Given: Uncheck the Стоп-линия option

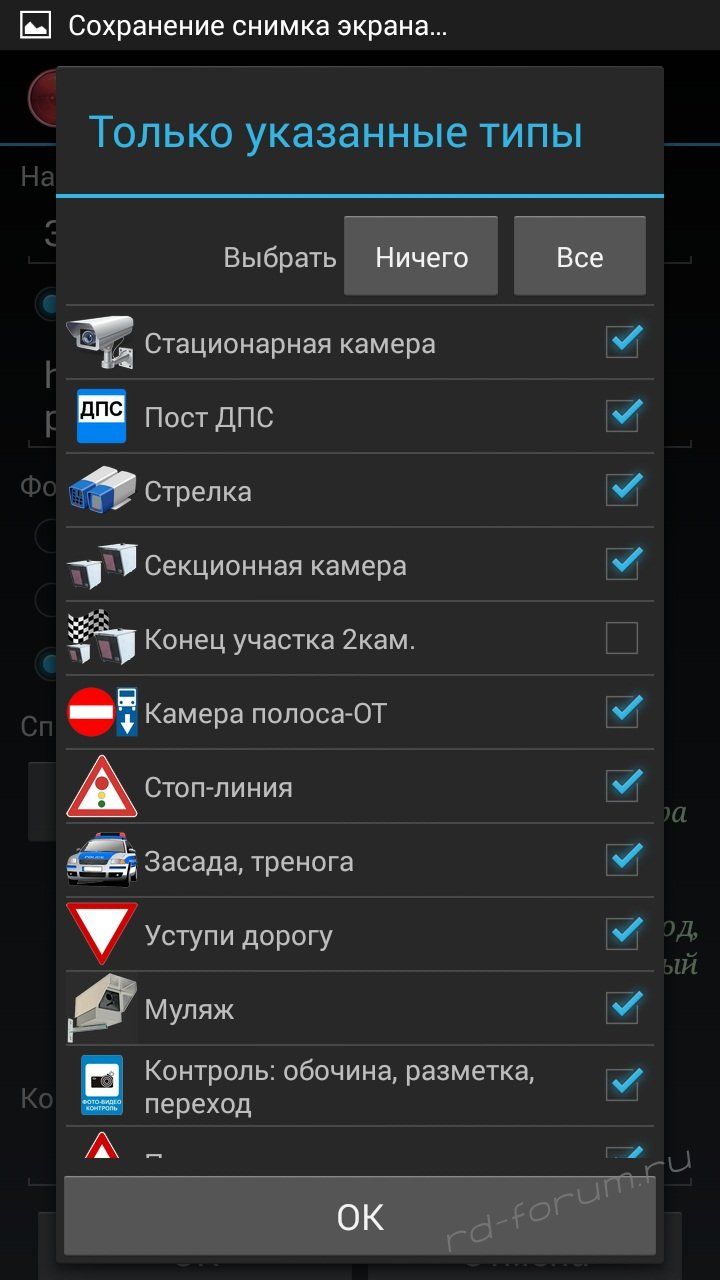Looking at the screenshot, I should [x=622, y=786].
